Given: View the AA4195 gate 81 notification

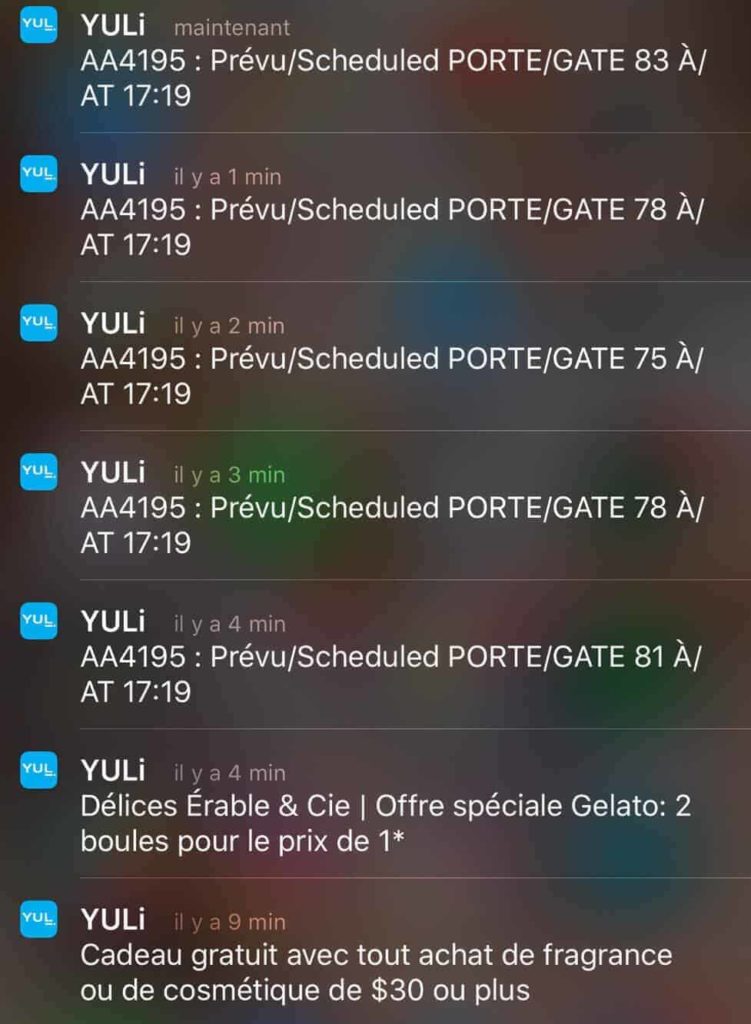Looking at the screenshot, I should coord(390,674).
